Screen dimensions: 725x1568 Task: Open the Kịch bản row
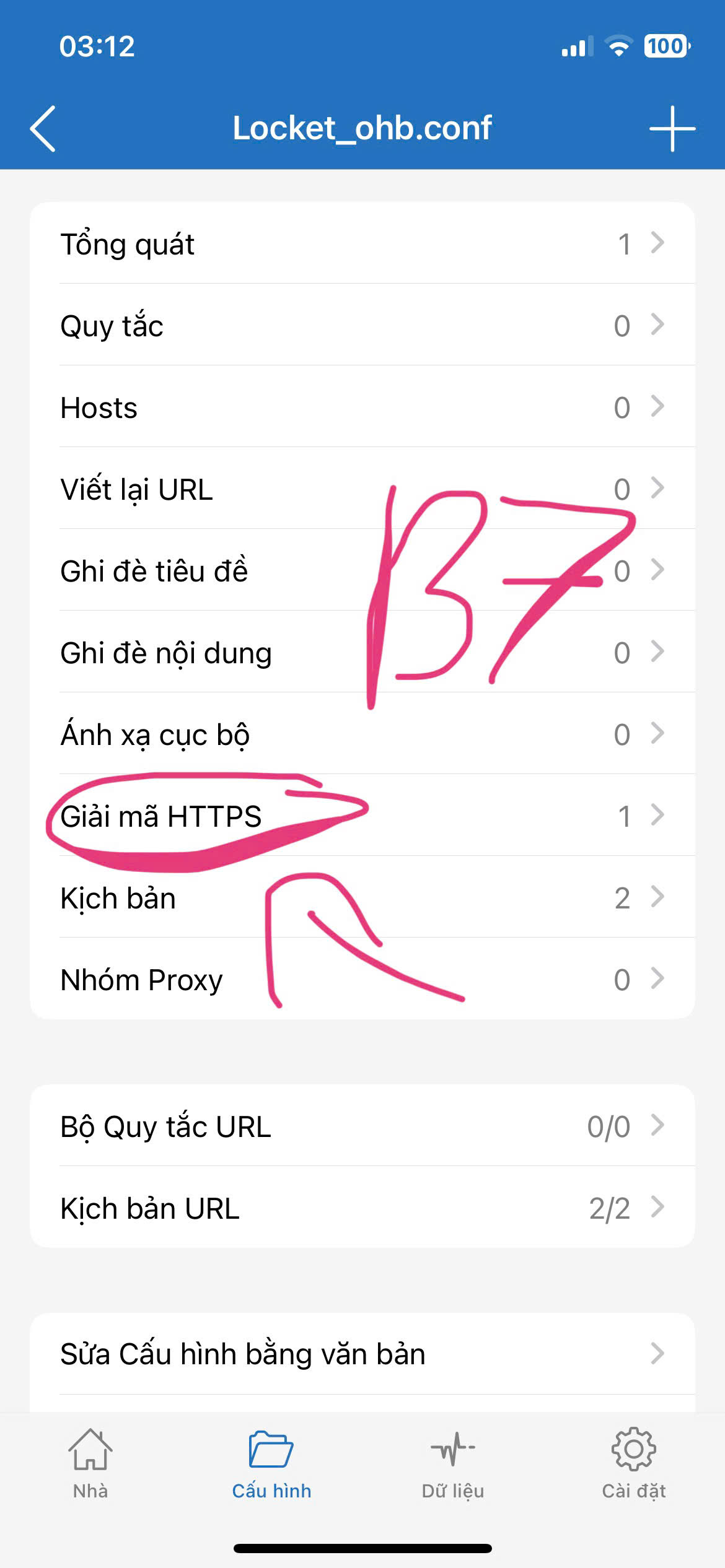click(362, 897)
